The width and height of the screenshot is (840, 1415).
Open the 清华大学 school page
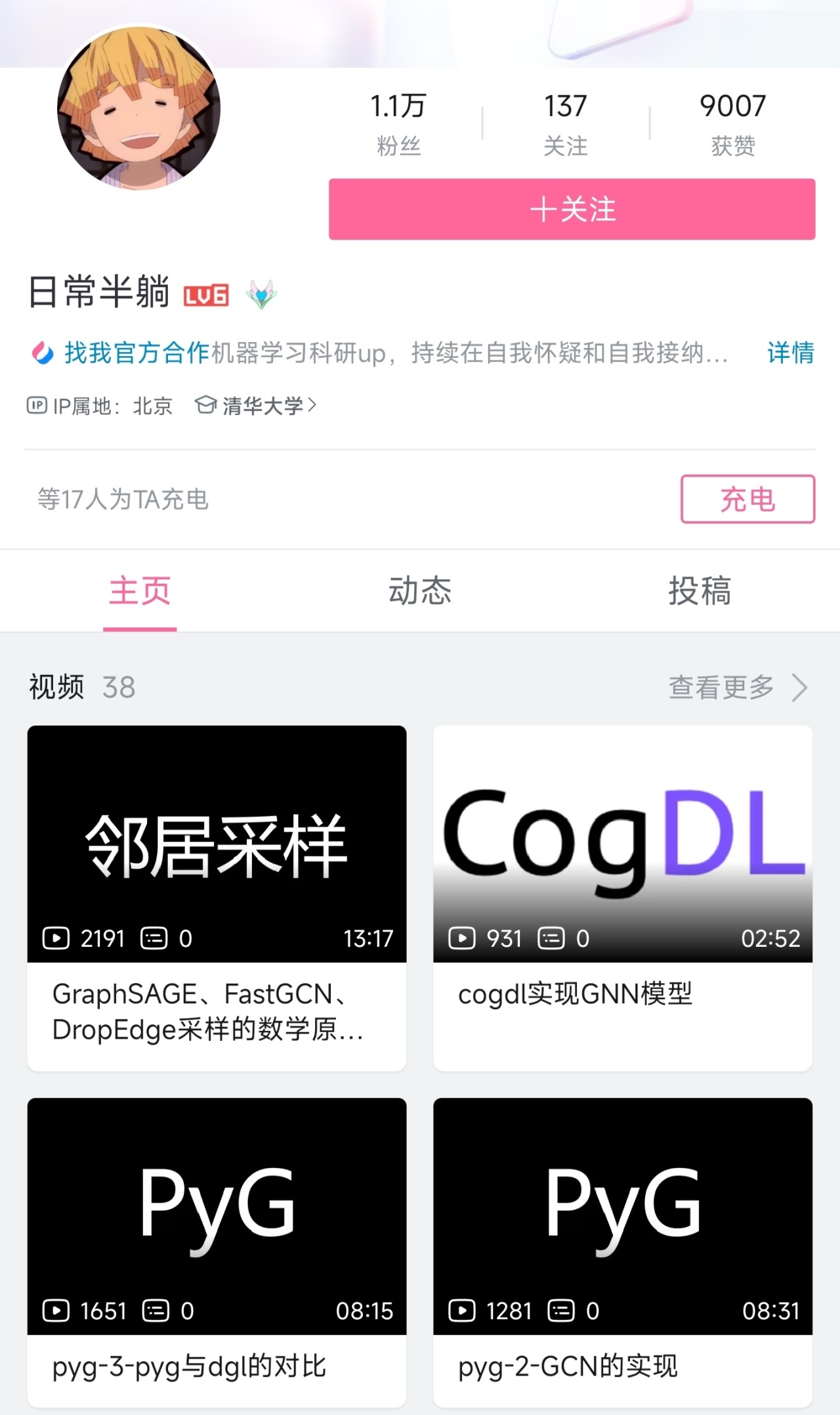261,406
